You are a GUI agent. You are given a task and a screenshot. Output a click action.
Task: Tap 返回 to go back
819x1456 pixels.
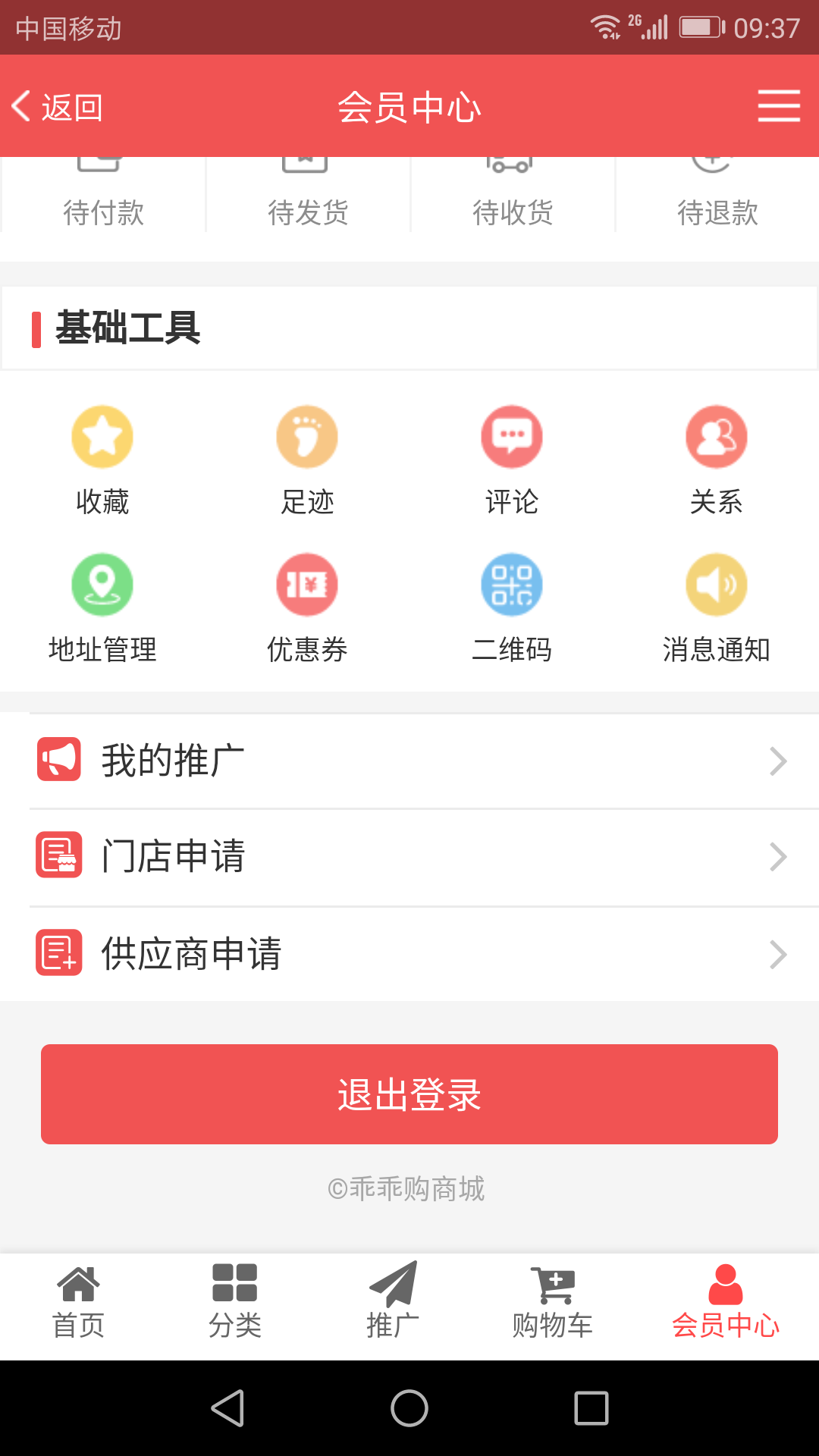(x=55, y=106)
